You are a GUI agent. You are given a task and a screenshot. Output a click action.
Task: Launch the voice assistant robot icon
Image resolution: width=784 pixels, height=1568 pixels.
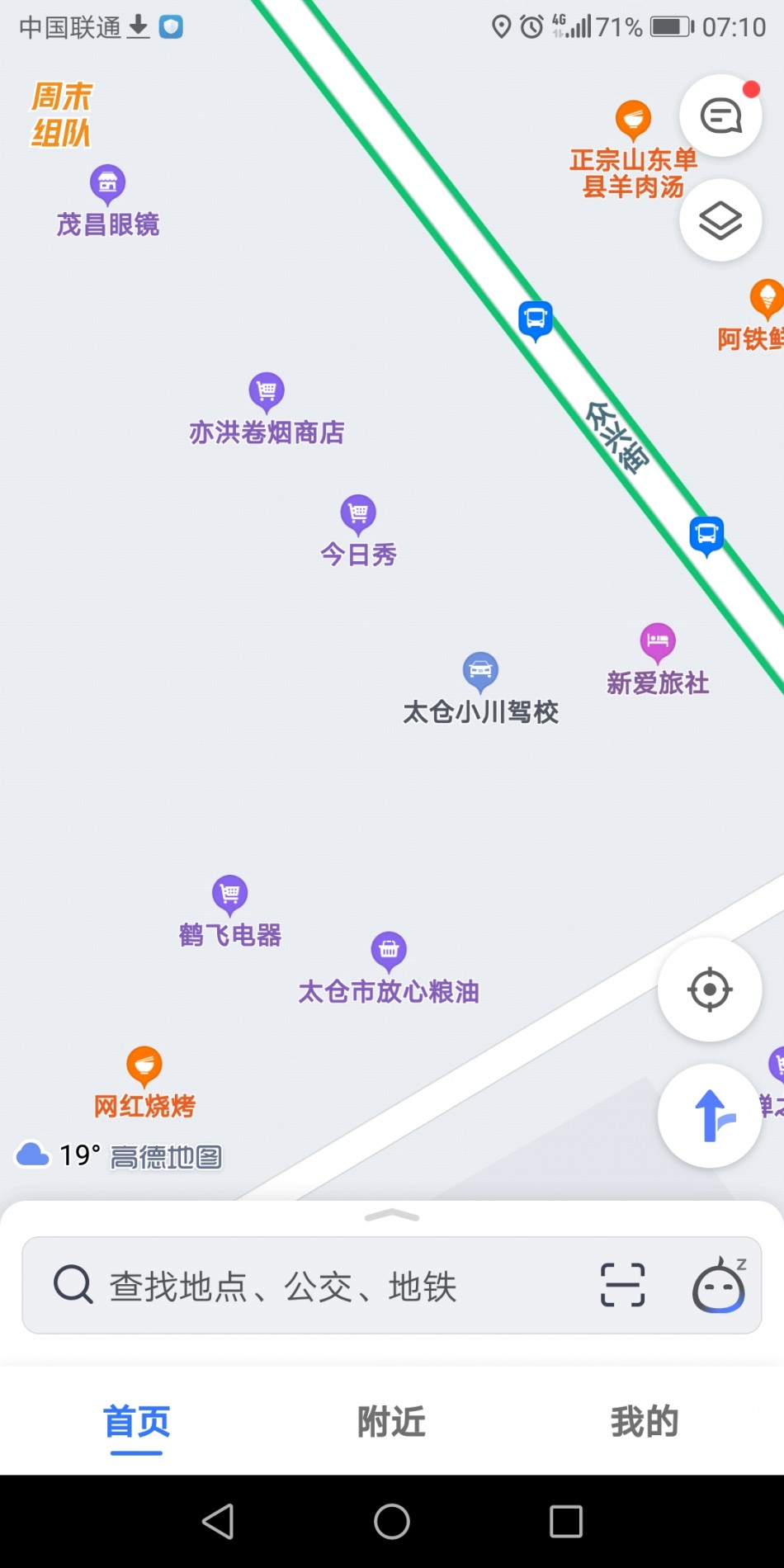(x=719, y=1286)
